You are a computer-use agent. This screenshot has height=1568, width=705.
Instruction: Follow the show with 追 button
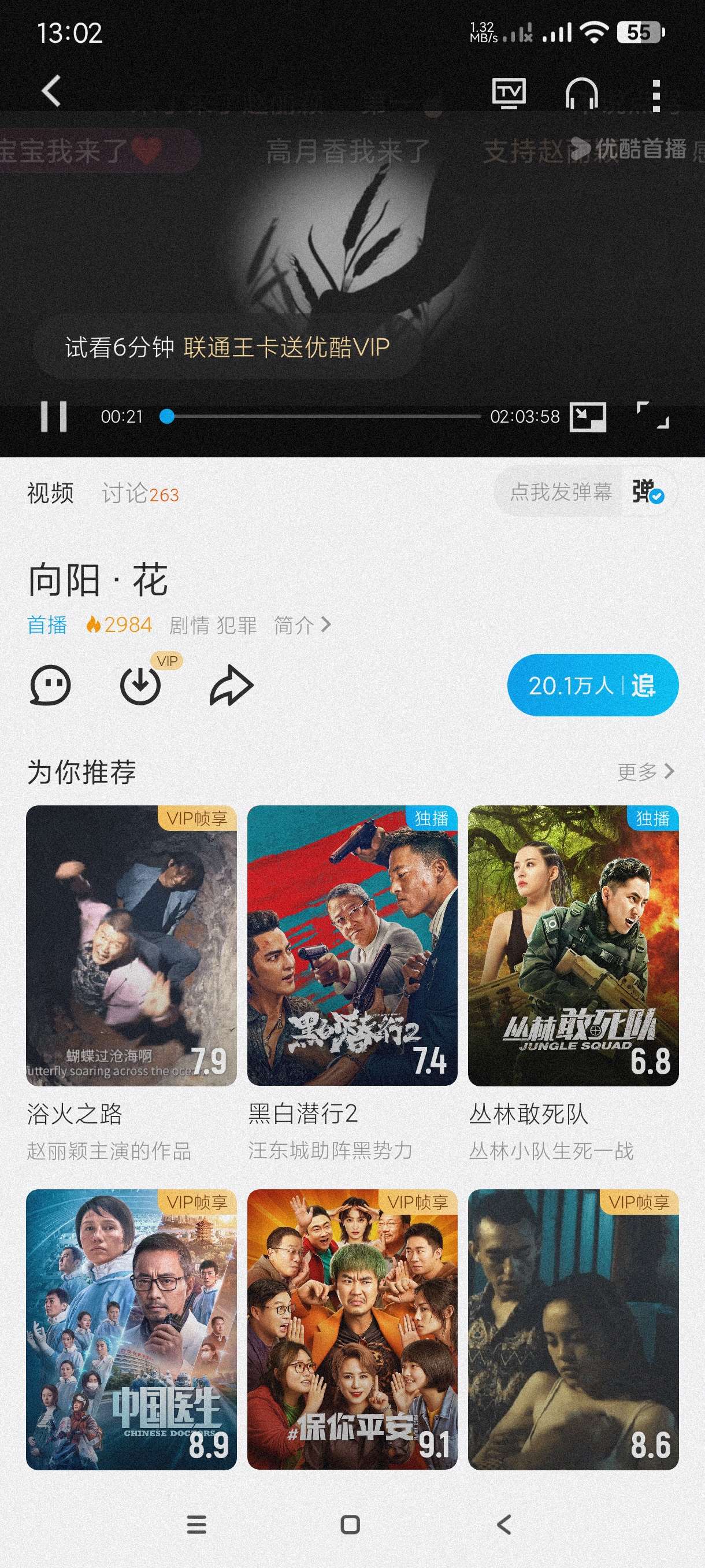592,685
